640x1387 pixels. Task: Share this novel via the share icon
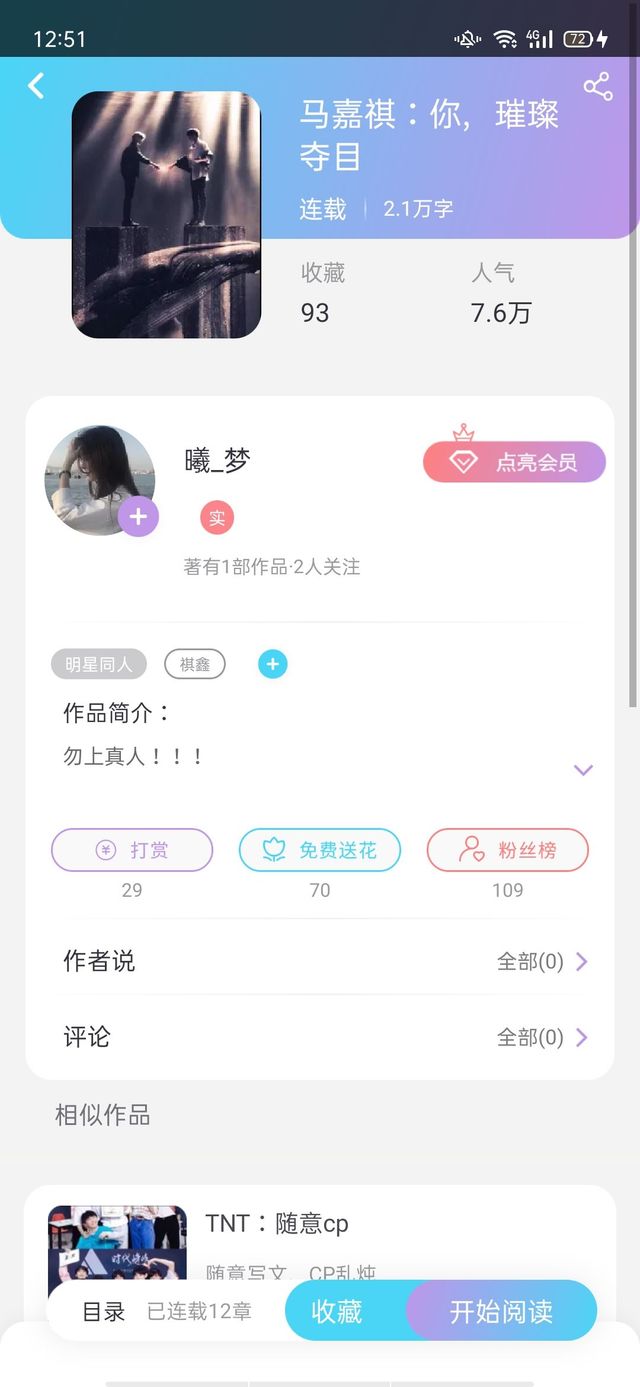(x=598, y=87)
